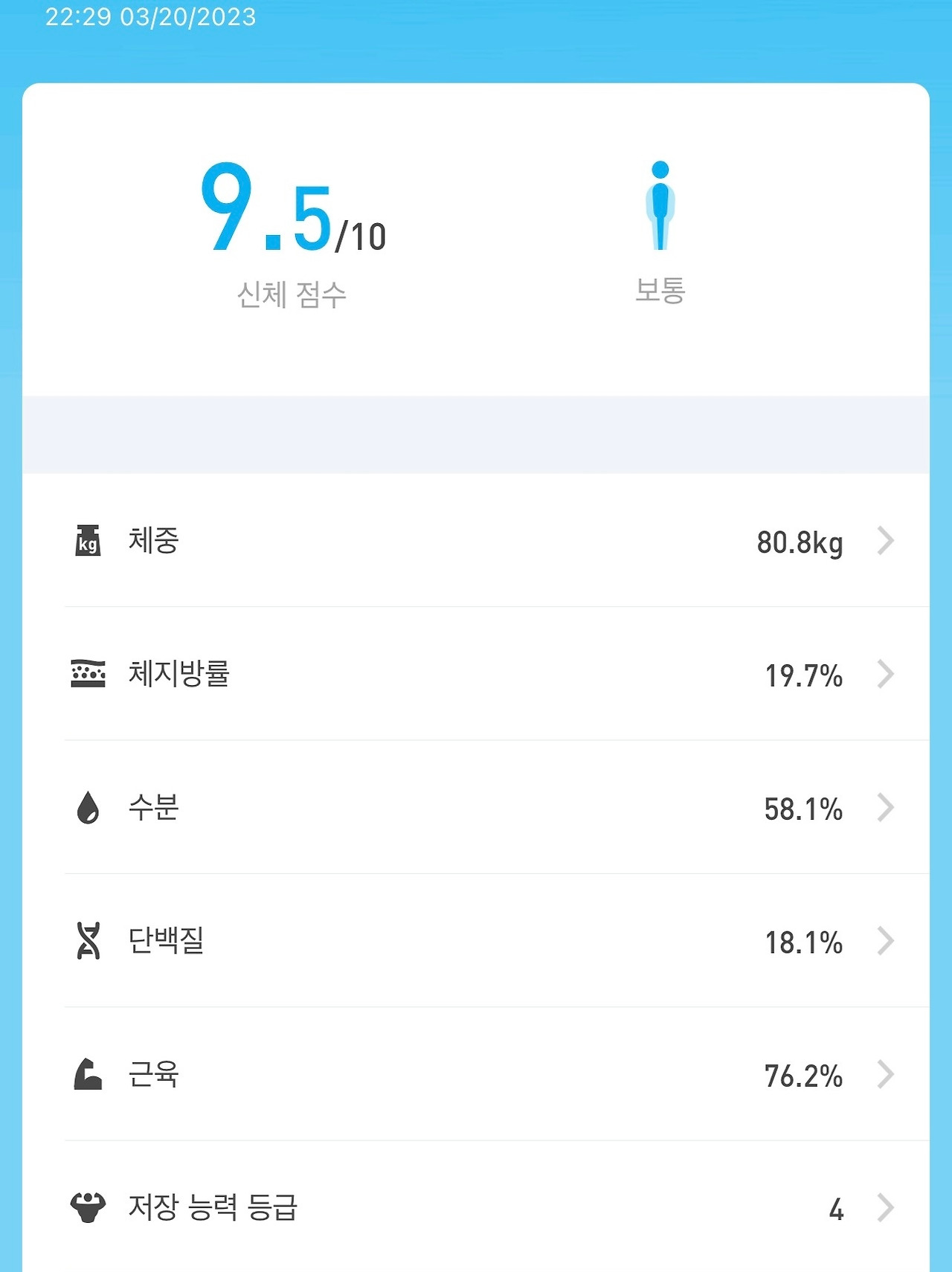Screen dimensions: 952x1272
Task: Open the 체중 weight details row
Action: pyautogui.click(x=476, y=541)
